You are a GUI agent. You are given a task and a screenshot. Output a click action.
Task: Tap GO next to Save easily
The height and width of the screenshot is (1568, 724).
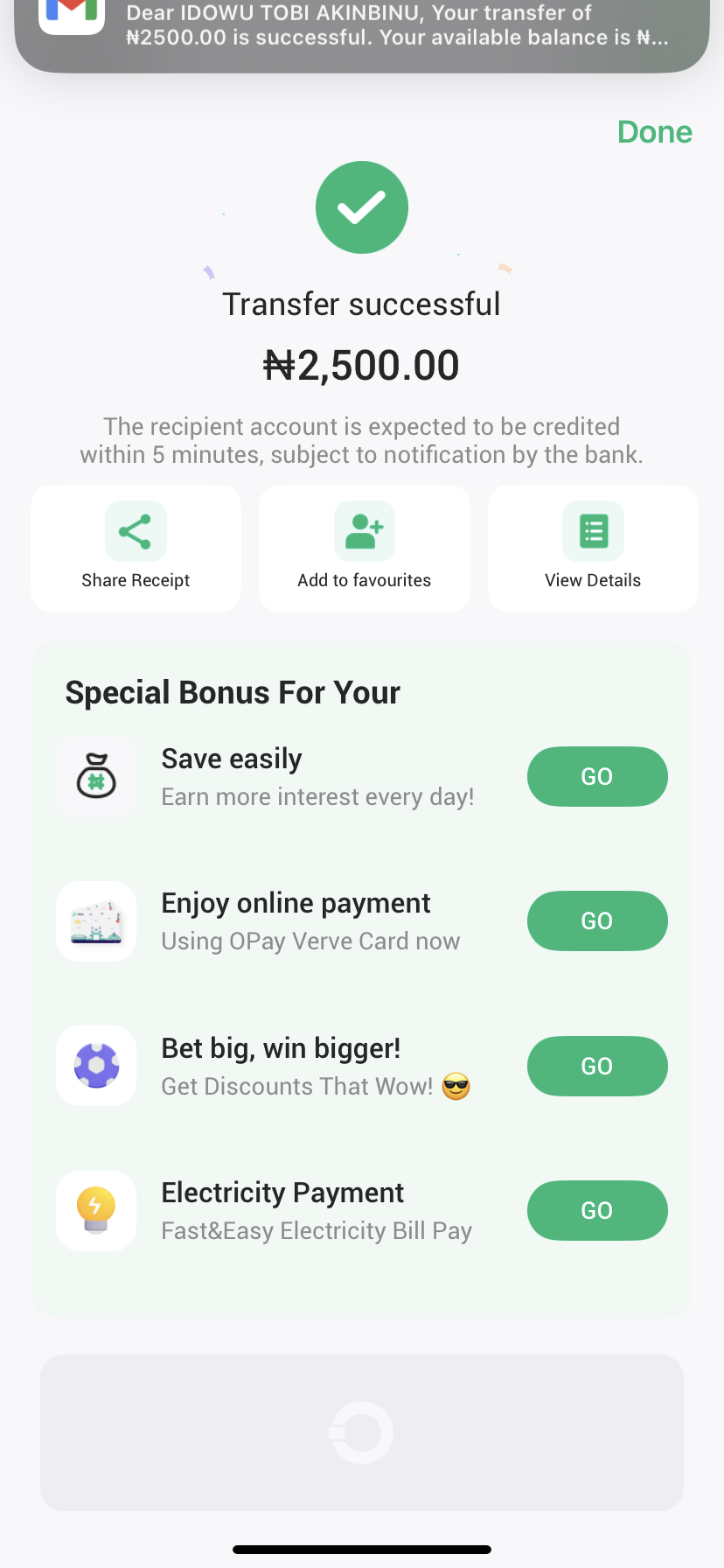tap(596, 776)
